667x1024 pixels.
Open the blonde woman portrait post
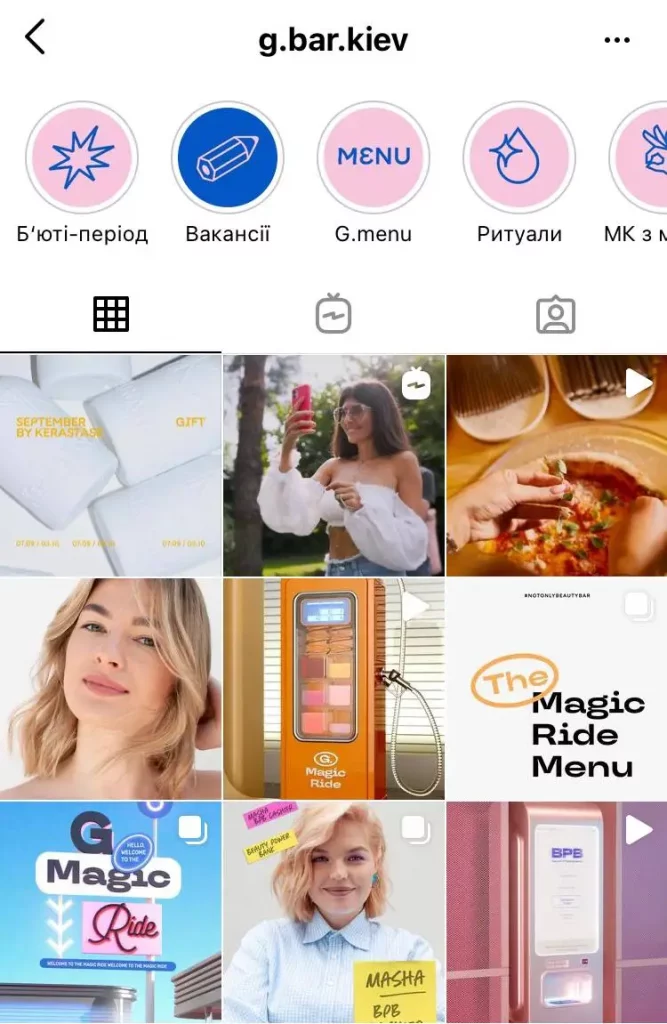click(110, 688)
